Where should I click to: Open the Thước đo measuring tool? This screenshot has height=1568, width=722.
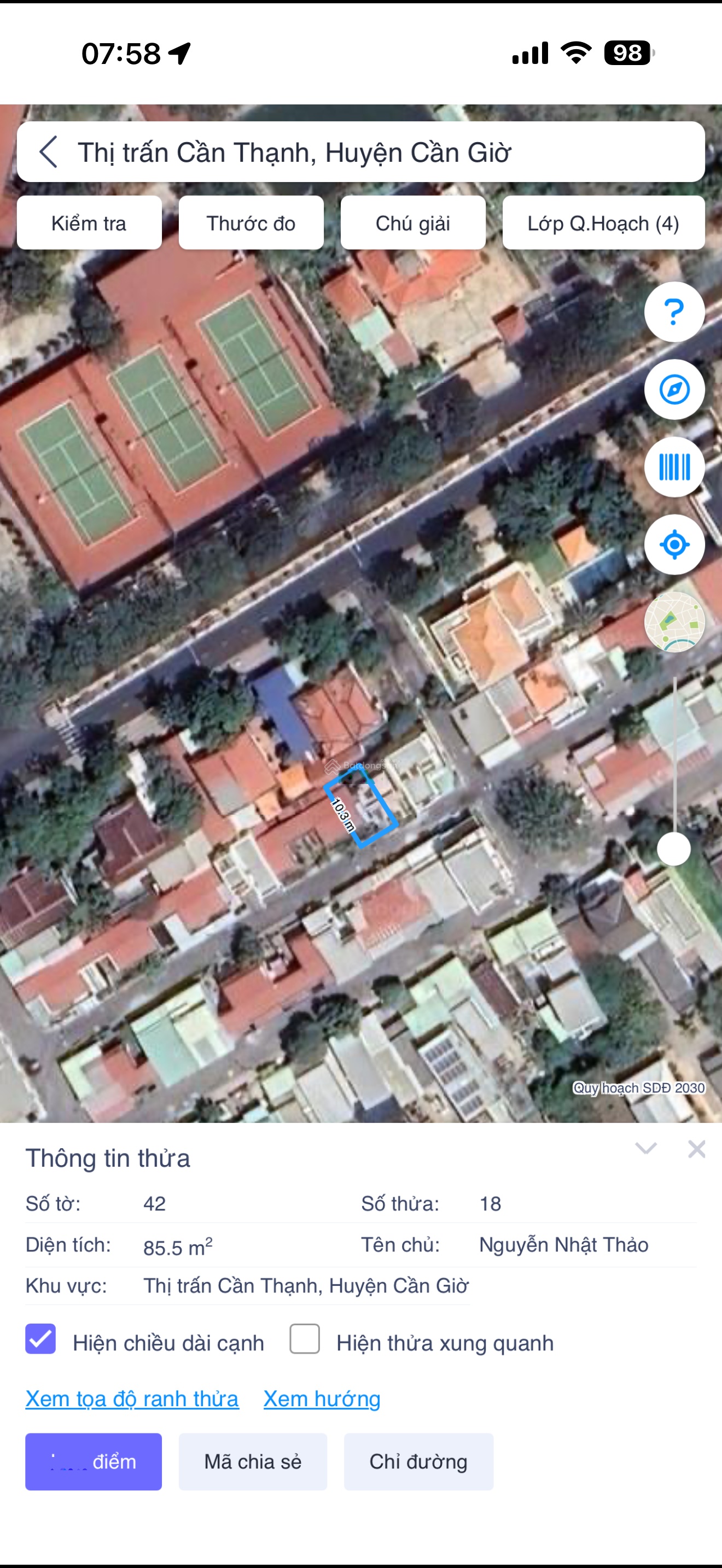251,224
